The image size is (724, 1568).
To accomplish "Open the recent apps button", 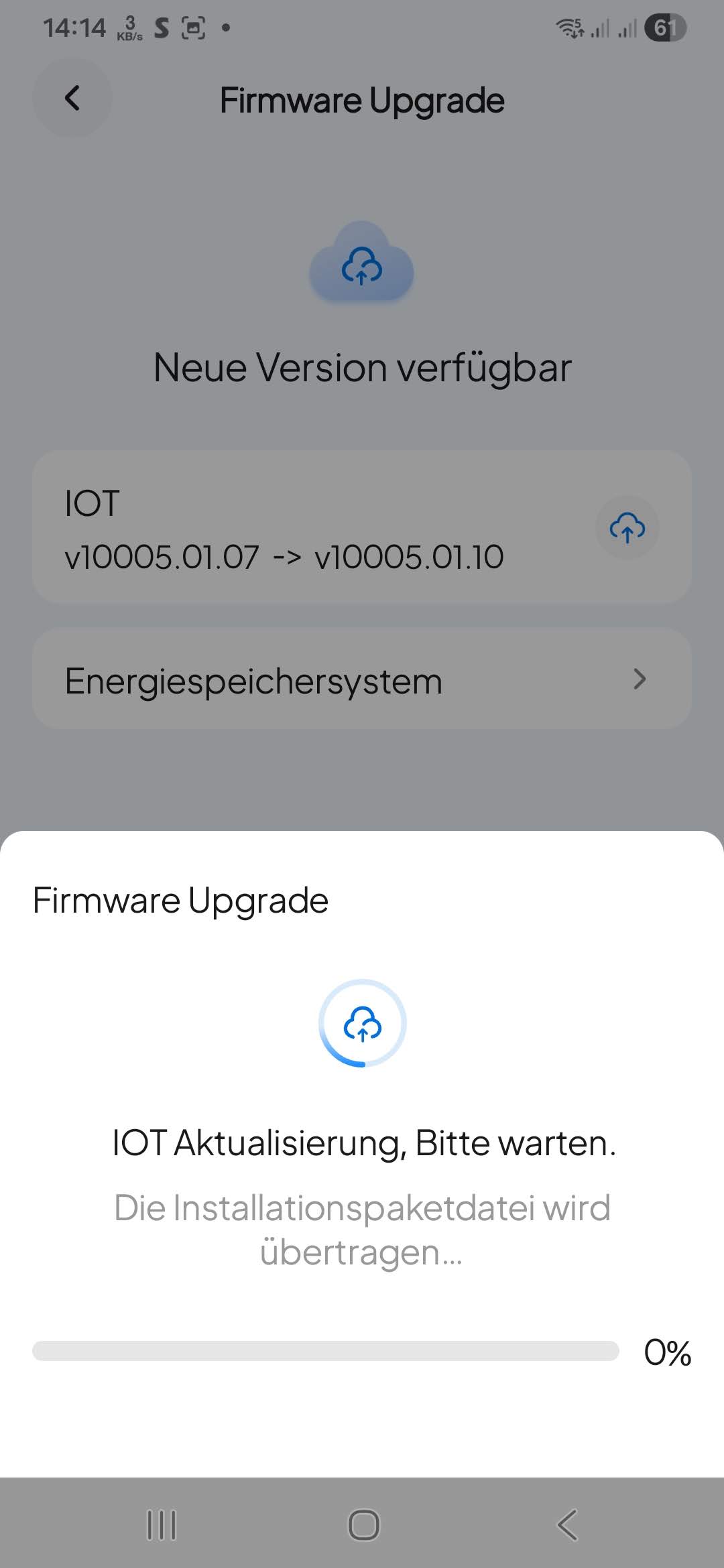I will click(161, 1525).
